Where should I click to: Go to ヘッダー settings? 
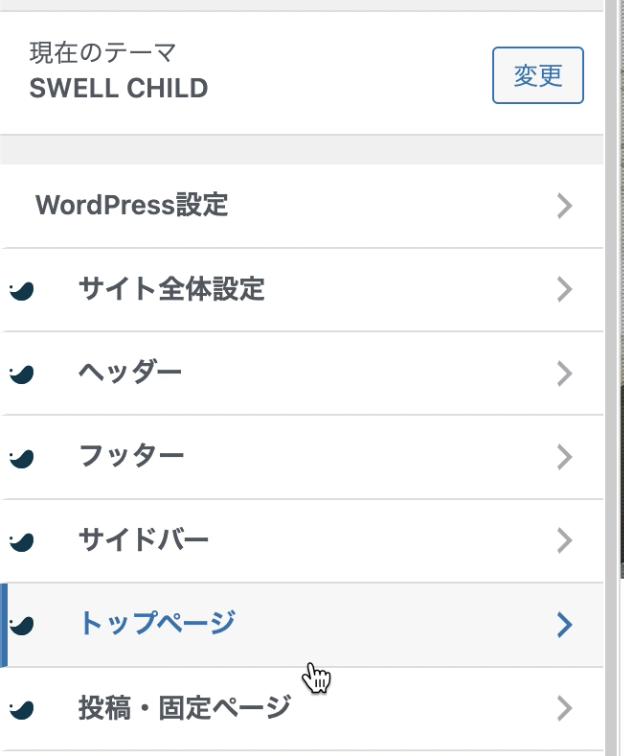pyautogui.click(x=300, y=374)
